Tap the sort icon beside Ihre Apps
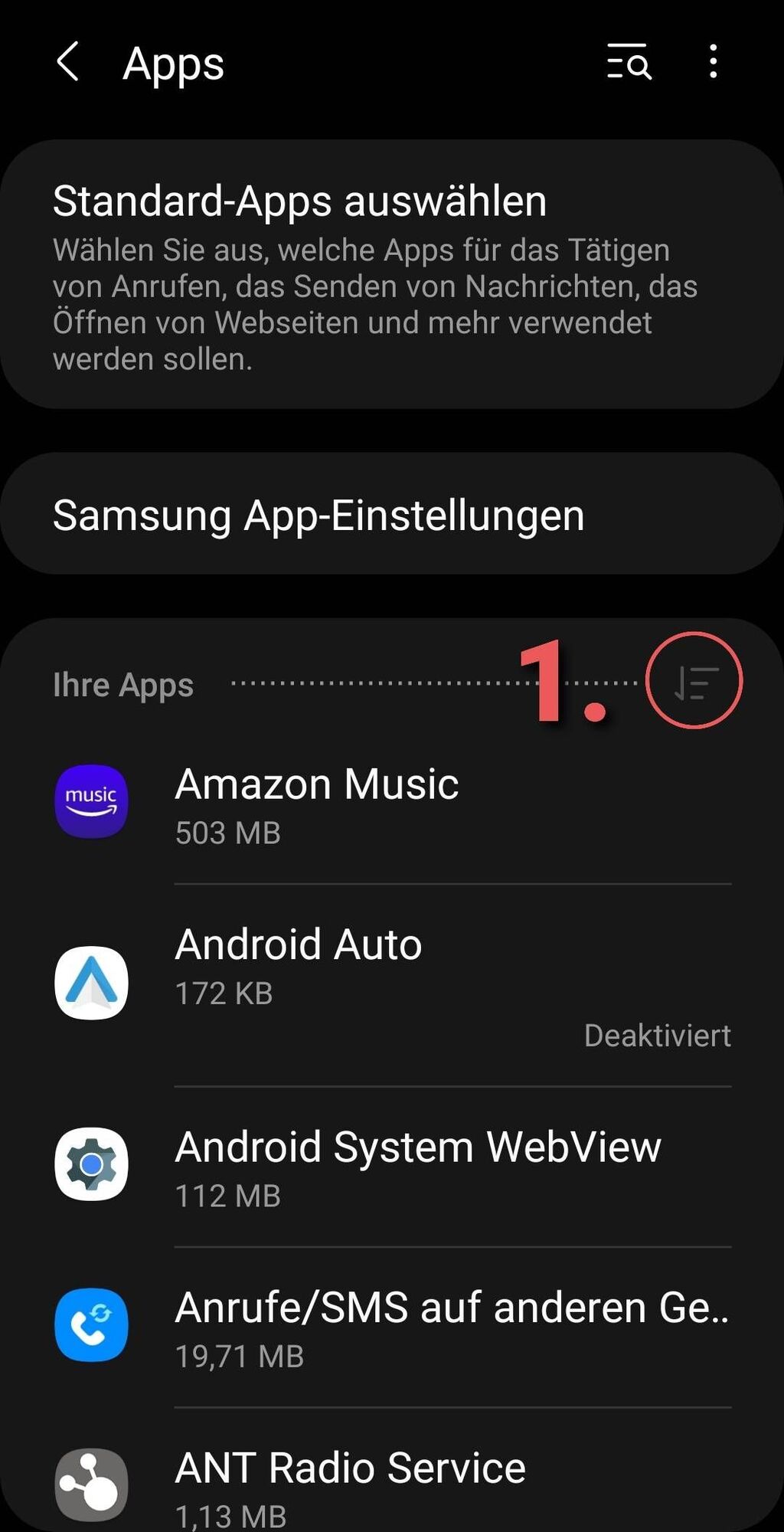The height and width of the screenshot is (1532, 784). coord(694,681)
